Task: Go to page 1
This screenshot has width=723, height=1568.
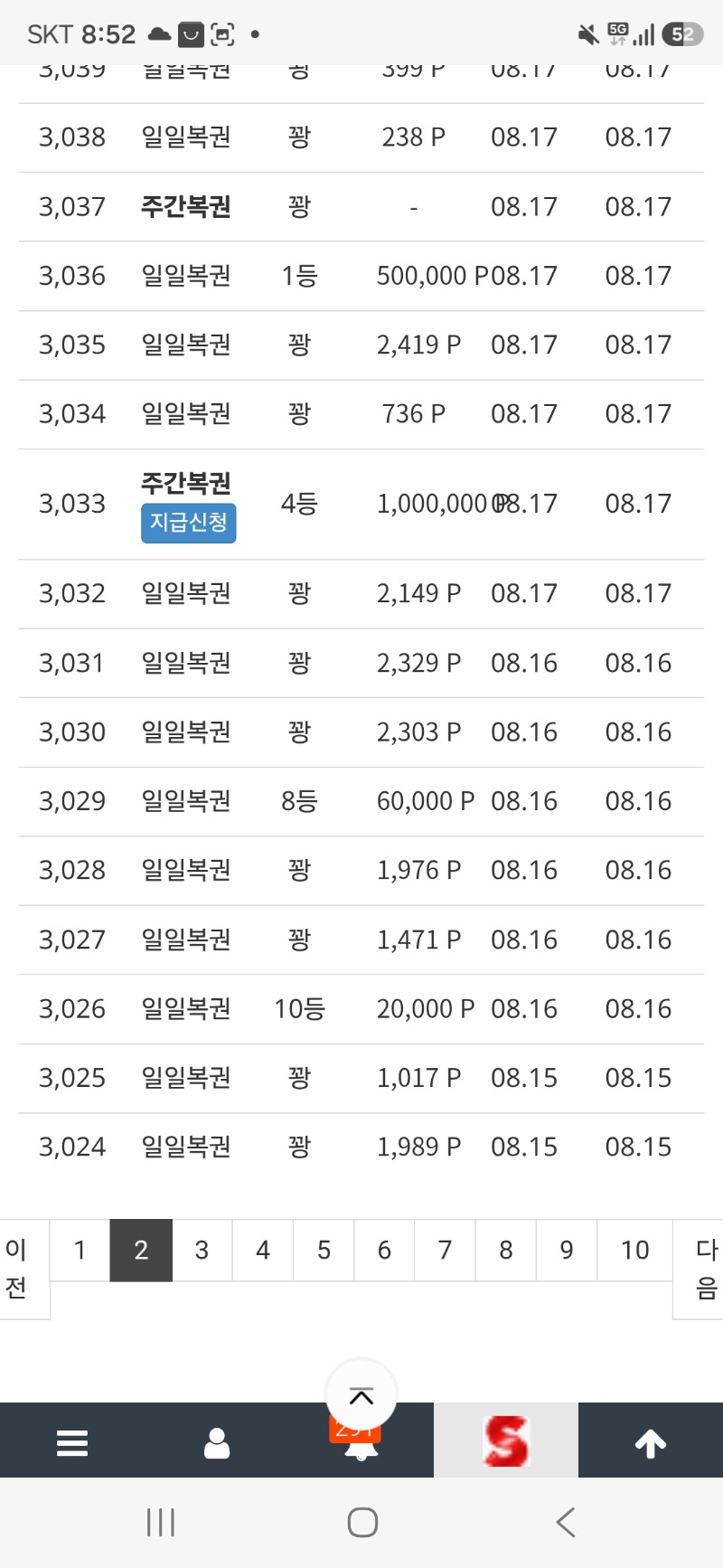Action: [80, 1251]
